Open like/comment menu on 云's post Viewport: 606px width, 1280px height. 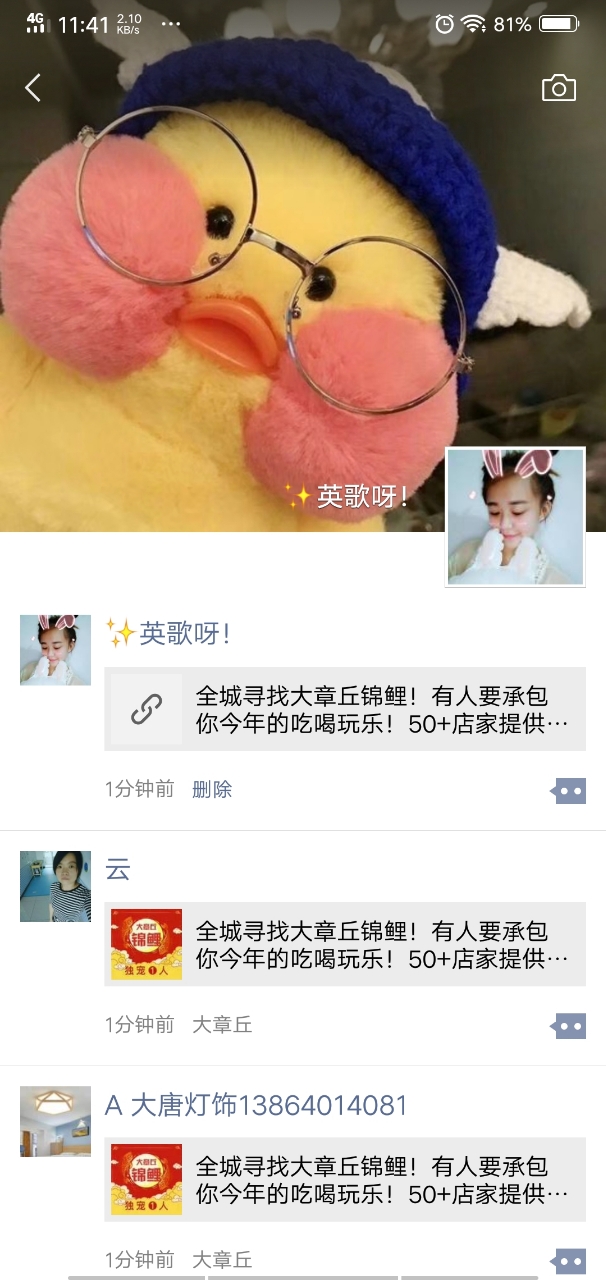[x=568, y=1026]
